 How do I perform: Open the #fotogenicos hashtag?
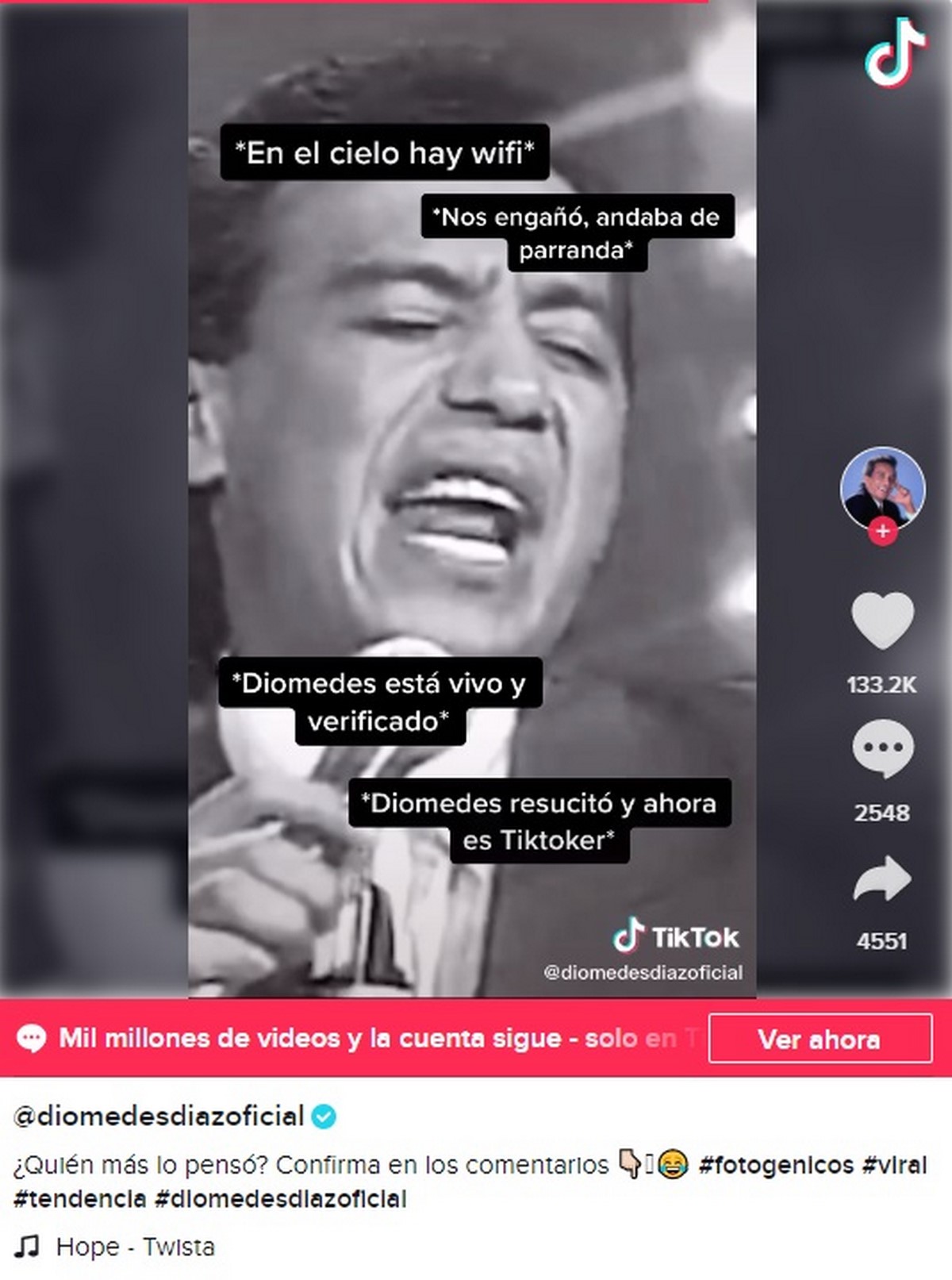(x=775, y=1165)
